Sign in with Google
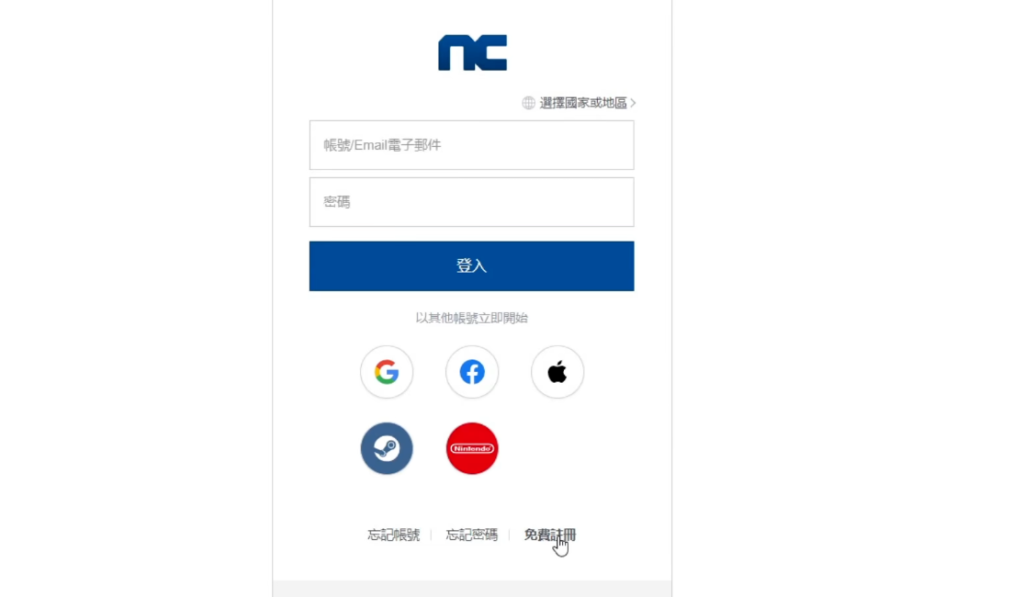This screenshot has height=597, width=1024. (386, 373)
